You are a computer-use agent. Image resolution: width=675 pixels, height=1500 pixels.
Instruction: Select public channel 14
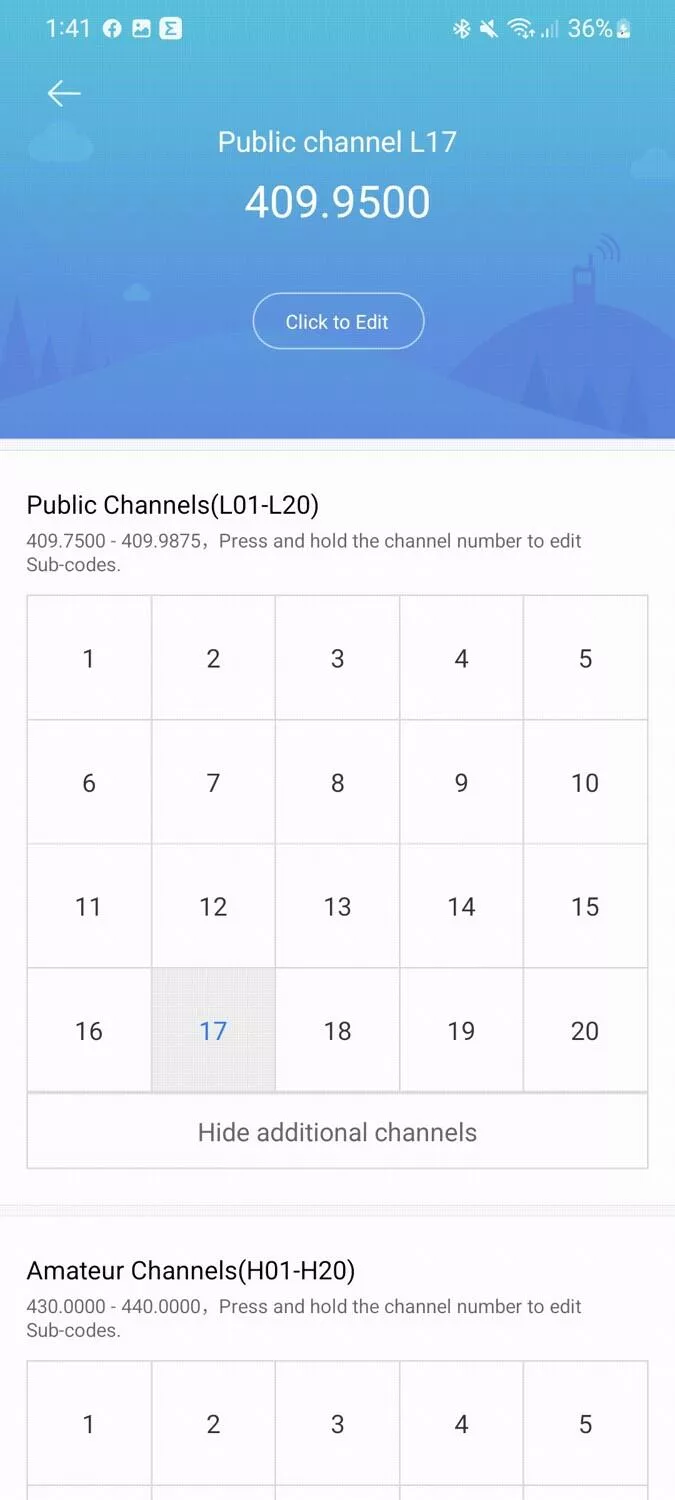point(461,906)
